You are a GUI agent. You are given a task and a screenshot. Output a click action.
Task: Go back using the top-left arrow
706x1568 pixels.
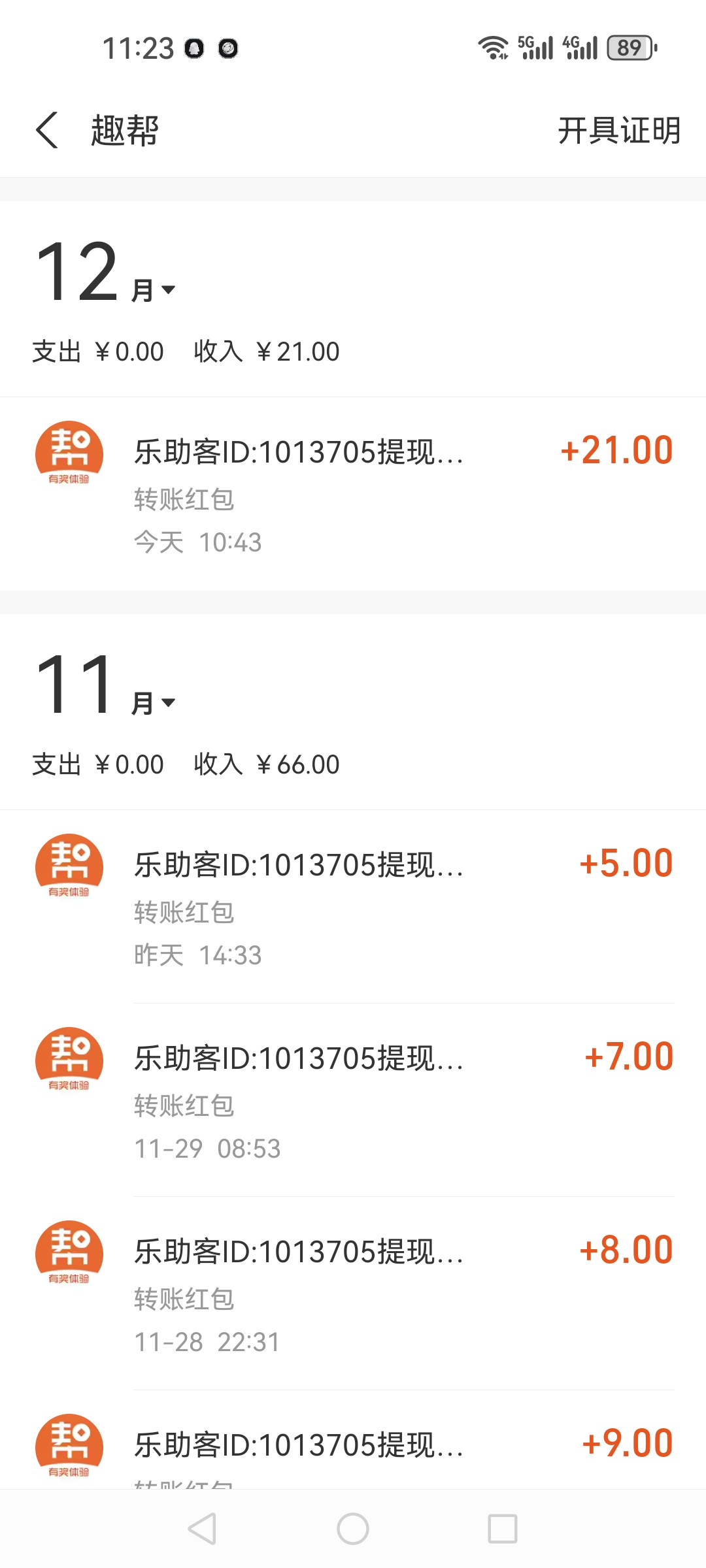(x=47, y=130)
